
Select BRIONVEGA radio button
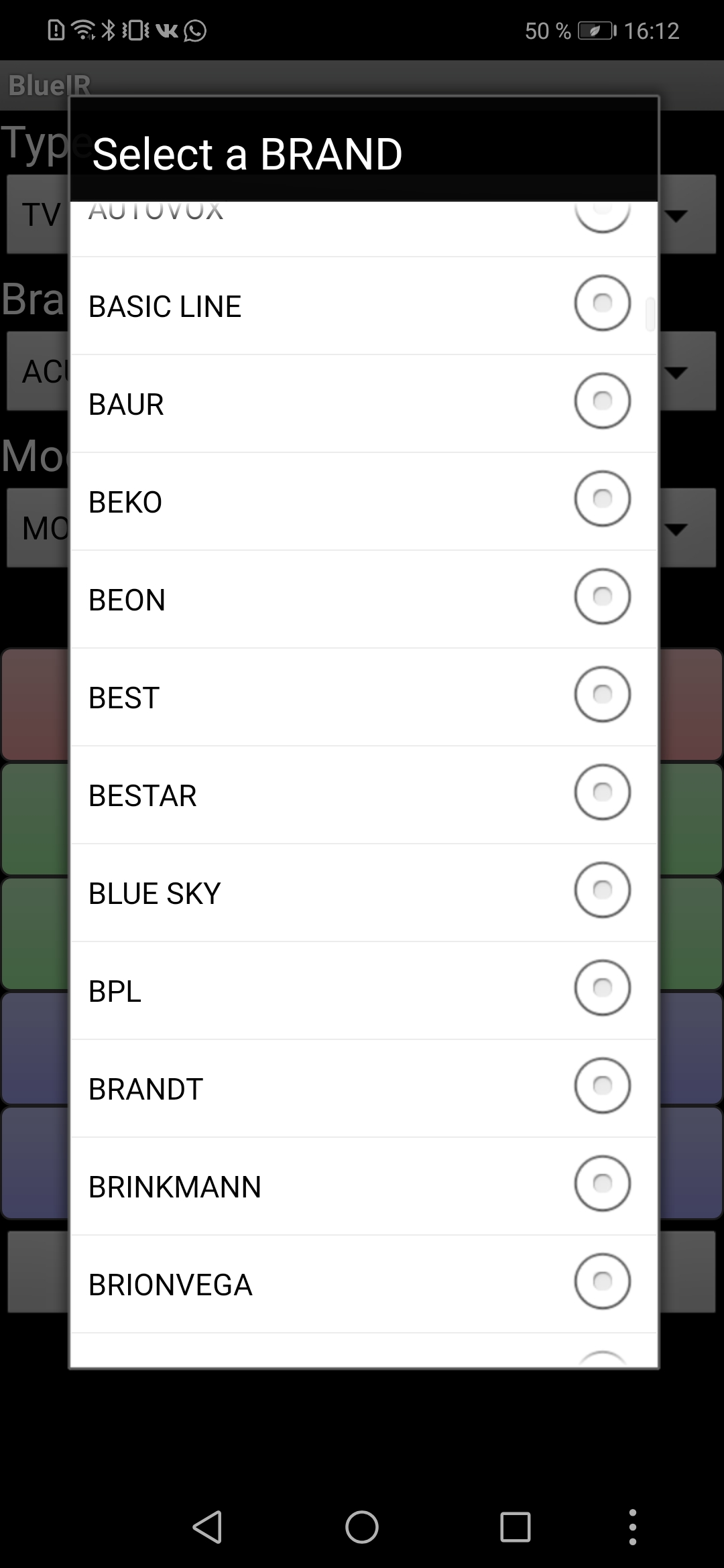pyautogui.click(x=602, y=1281)
